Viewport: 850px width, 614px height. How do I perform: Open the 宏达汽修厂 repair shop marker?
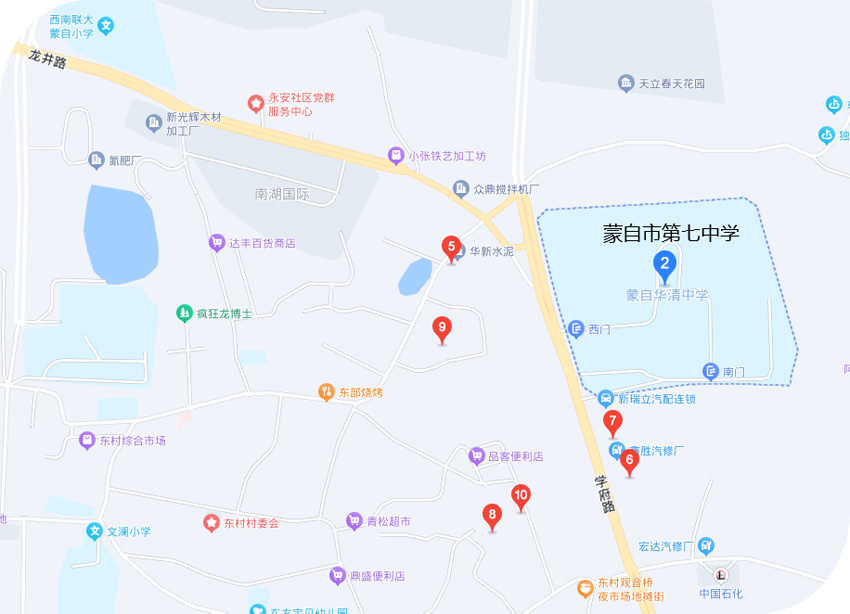(x=707, y=545)
